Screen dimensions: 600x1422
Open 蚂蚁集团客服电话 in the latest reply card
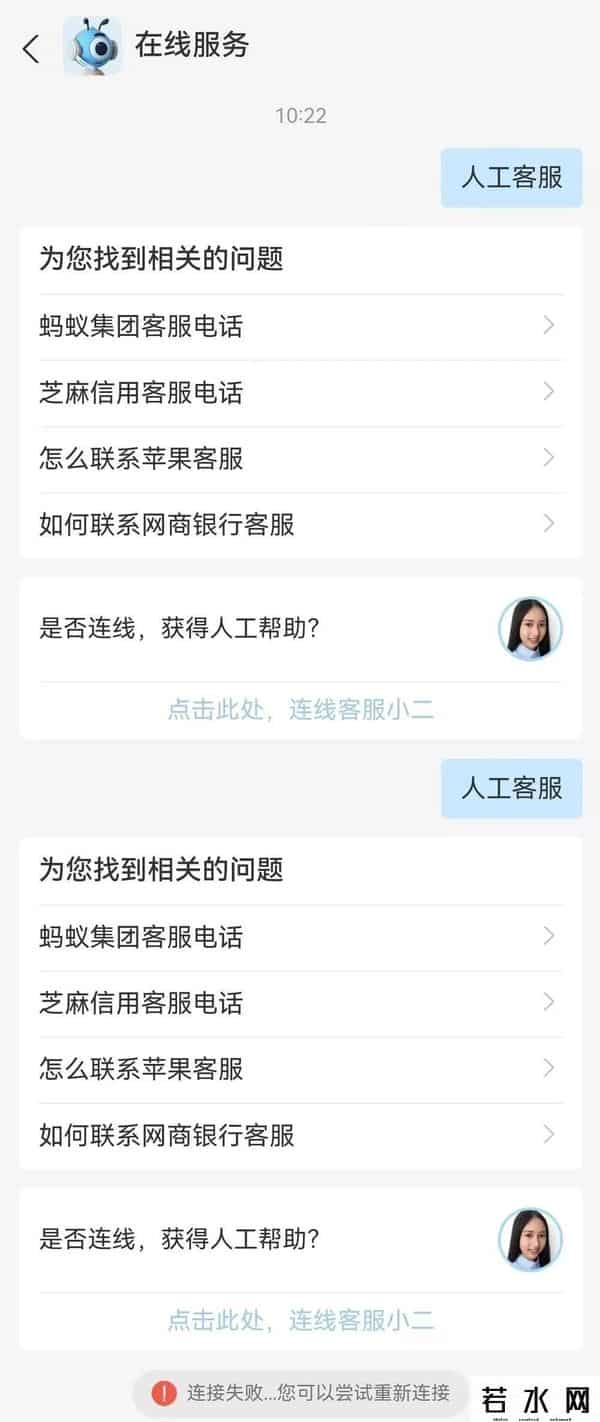(x=300, y=937)
